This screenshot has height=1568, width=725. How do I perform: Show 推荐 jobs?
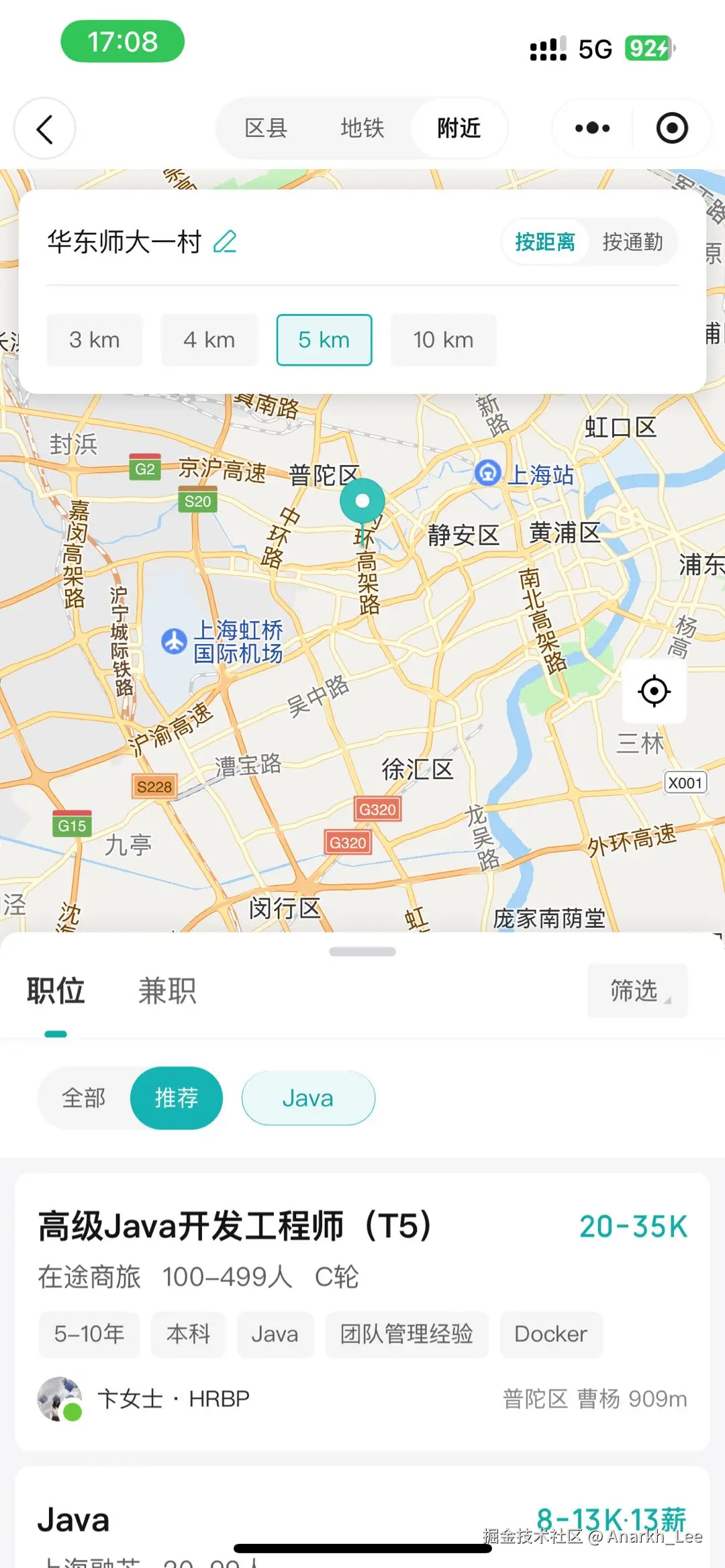177,1098
